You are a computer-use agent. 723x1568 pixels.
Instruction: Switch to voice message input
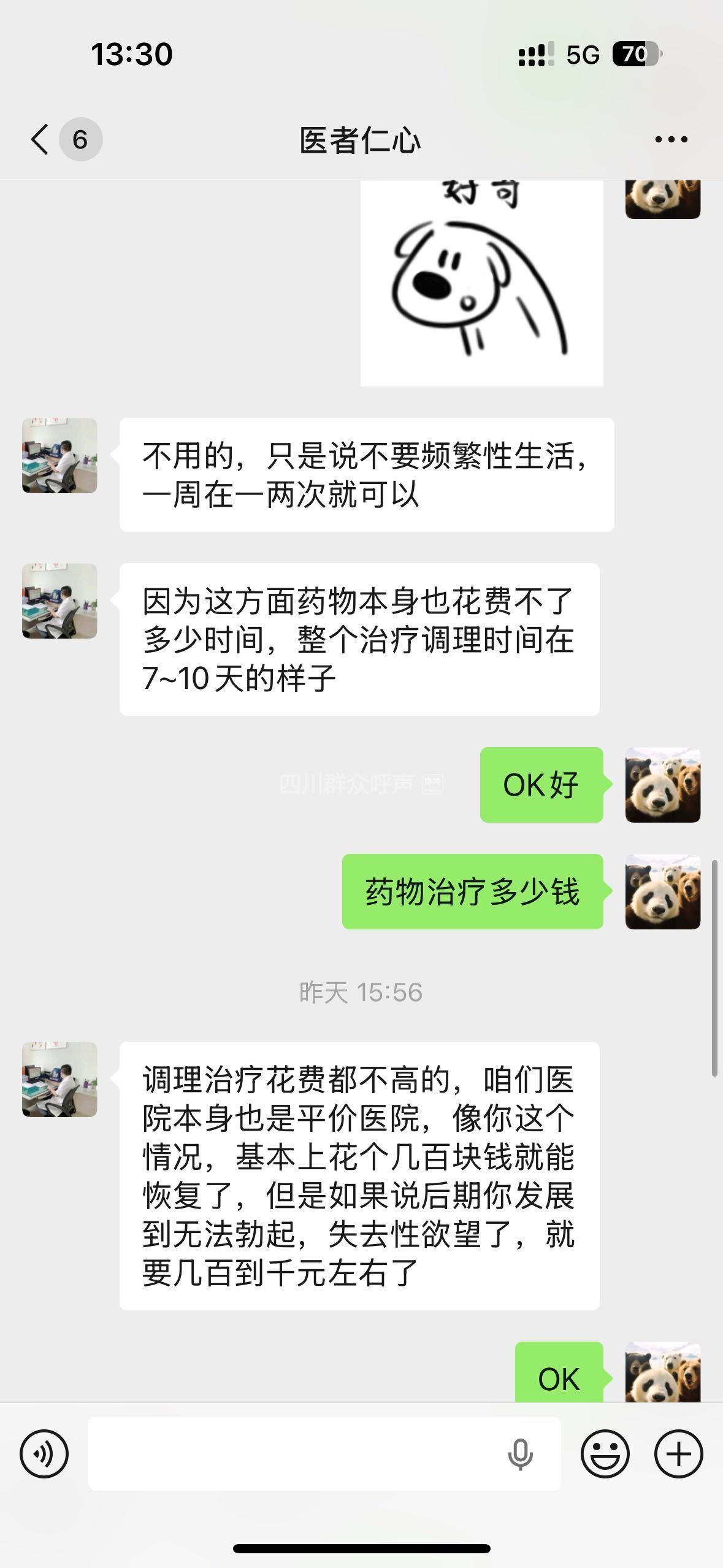[x=44, y=1453]
